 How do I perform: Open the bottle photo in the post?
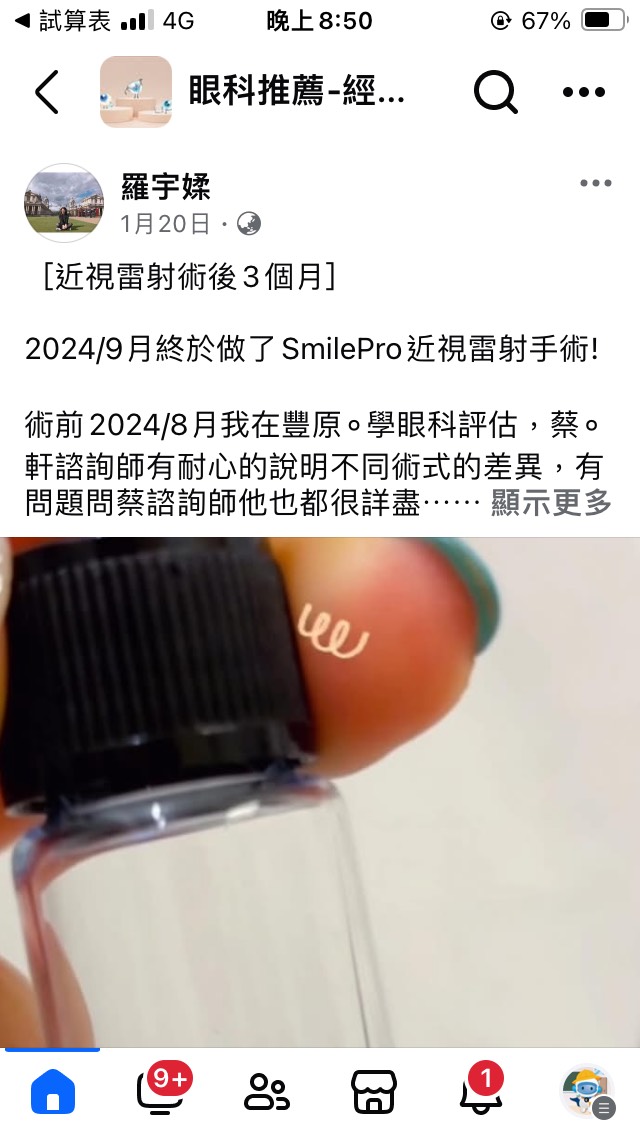pos(320,790)
